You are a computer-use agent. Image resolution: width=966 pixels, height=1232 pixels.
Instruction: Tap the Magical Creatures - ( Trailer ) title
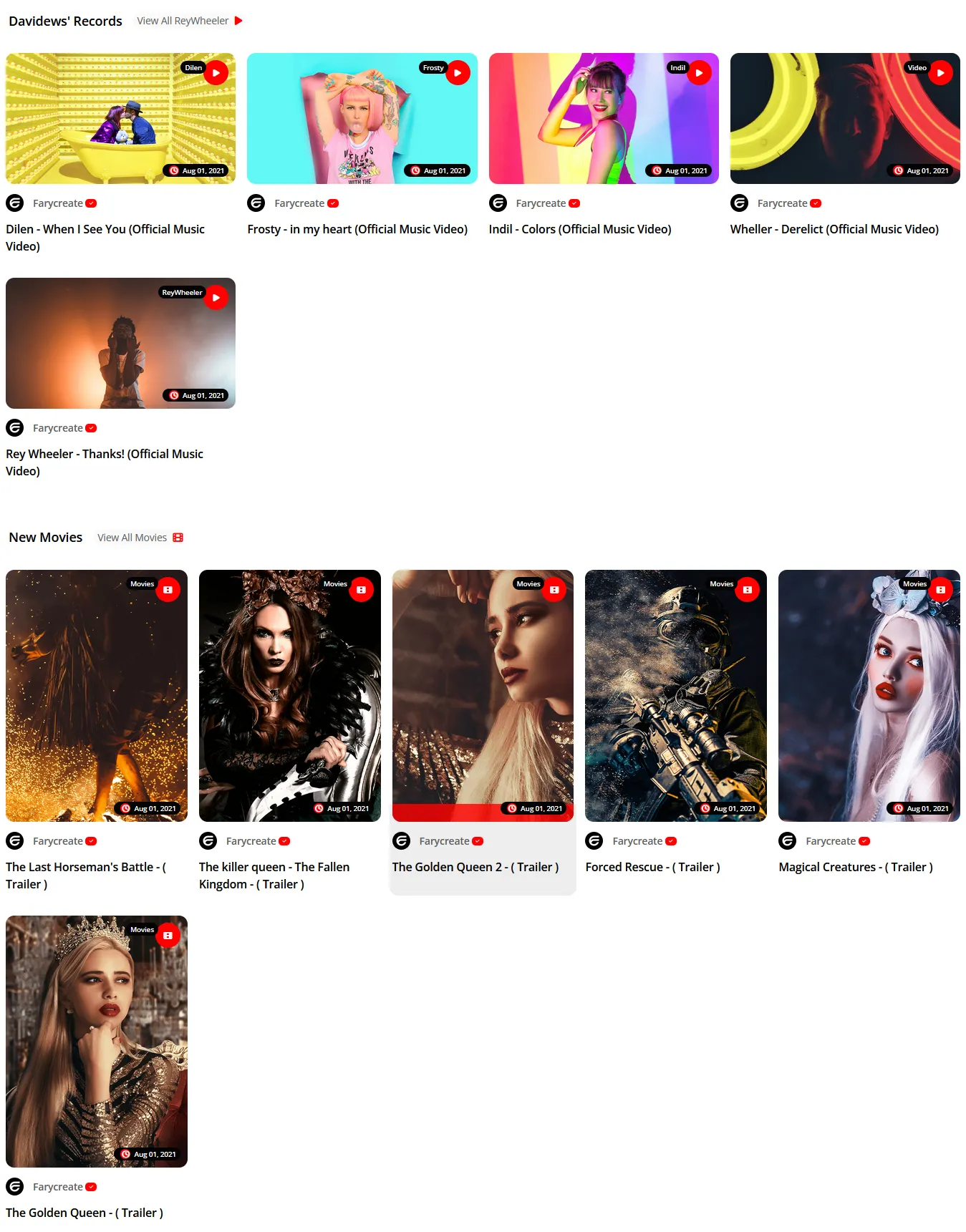(855, 867)
